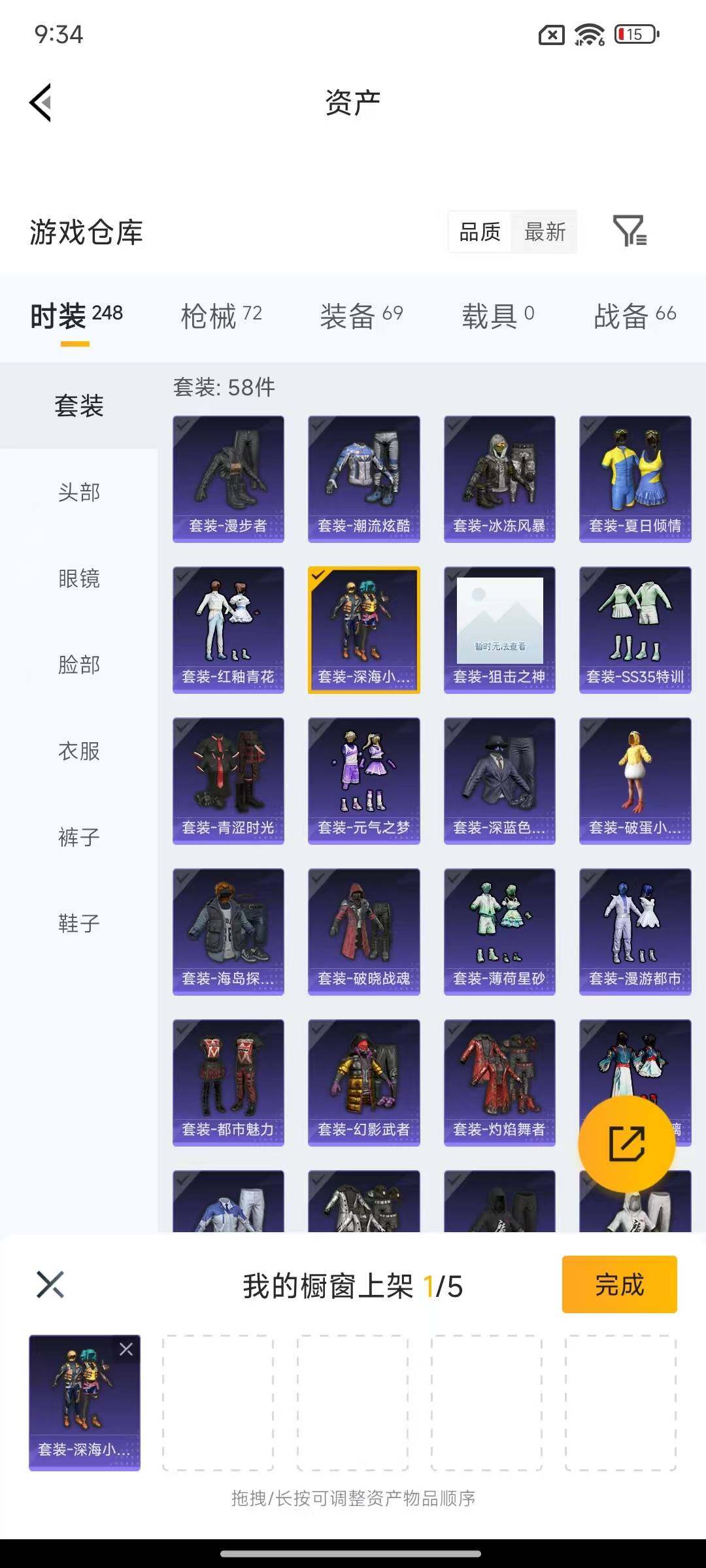Select the 套装-元气之梦 outfit
Image resolution: width=706 pixels, height=1568 pixels.
coord(363,780)
